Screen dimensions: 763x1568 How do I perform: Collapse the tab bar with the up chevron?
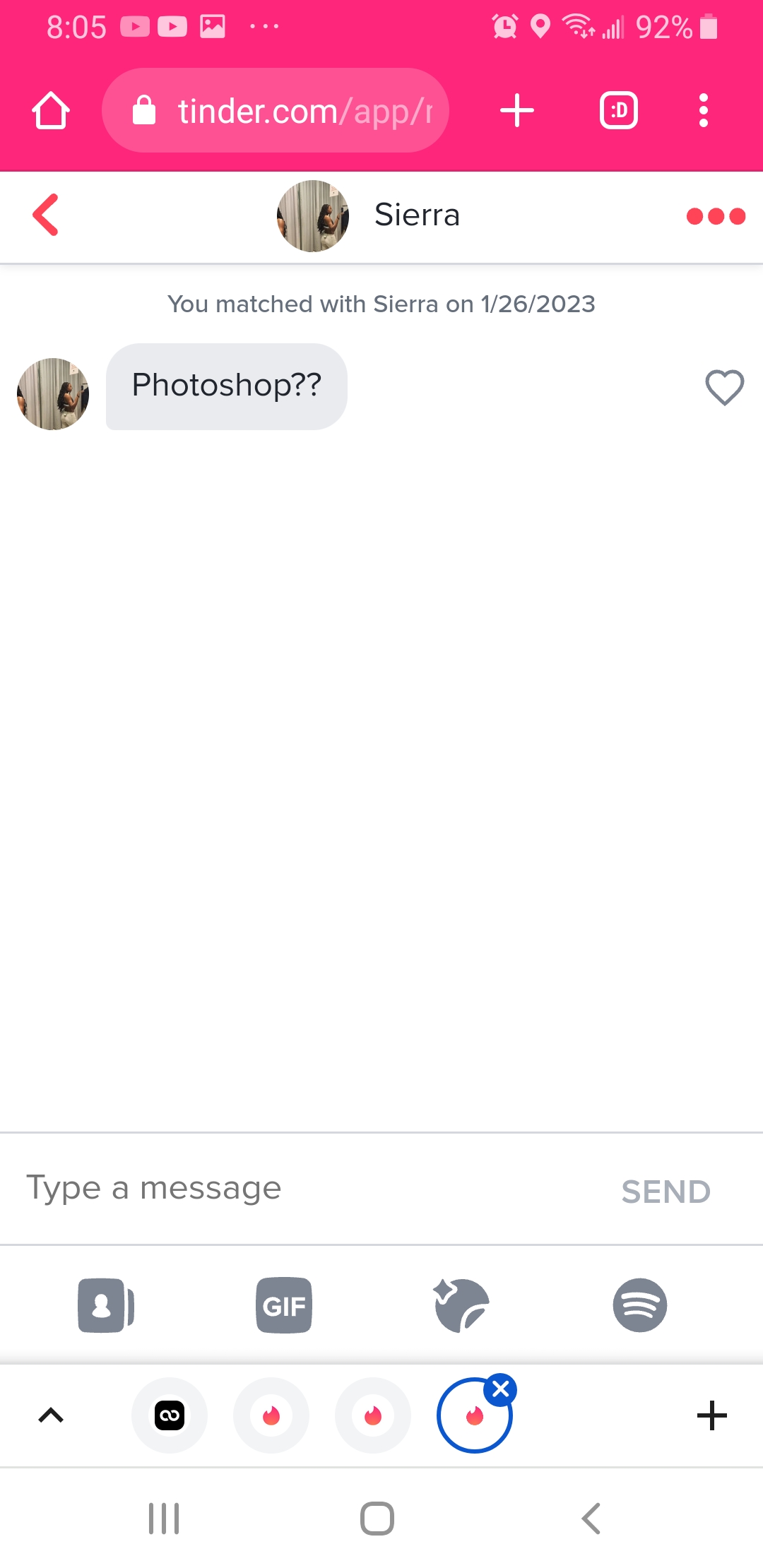click(x=51, y=1415)
